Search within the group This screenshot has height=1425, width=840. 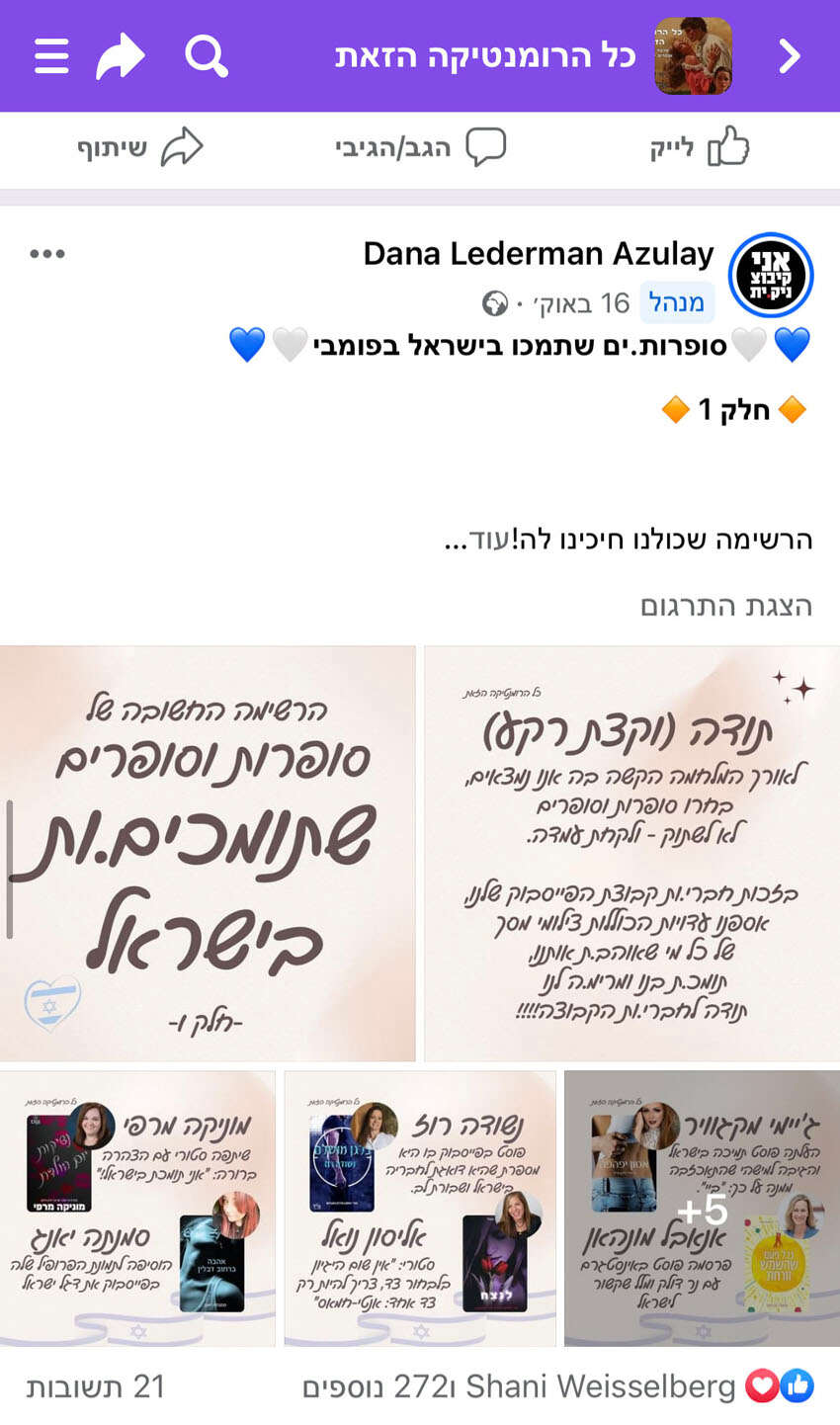pyautogui.click(x=206, y=56)
